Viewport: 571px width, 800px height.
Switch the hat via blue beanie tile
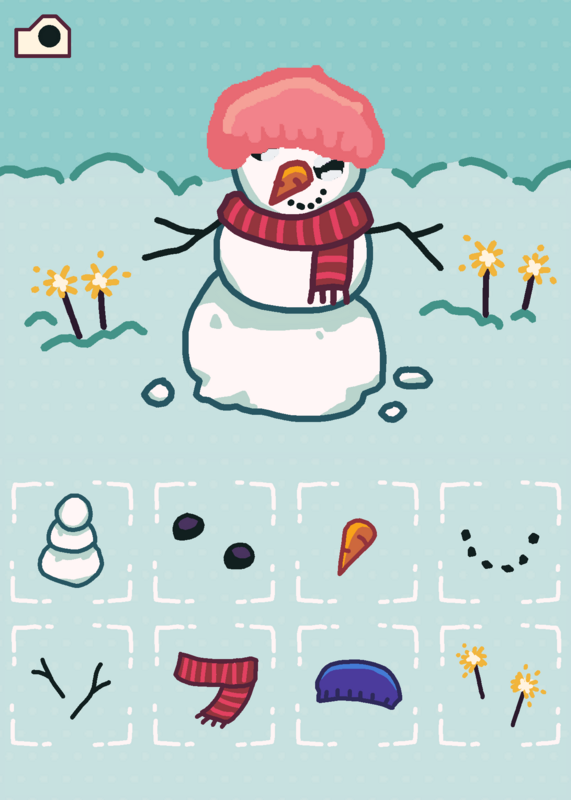[x=357, y=685]
